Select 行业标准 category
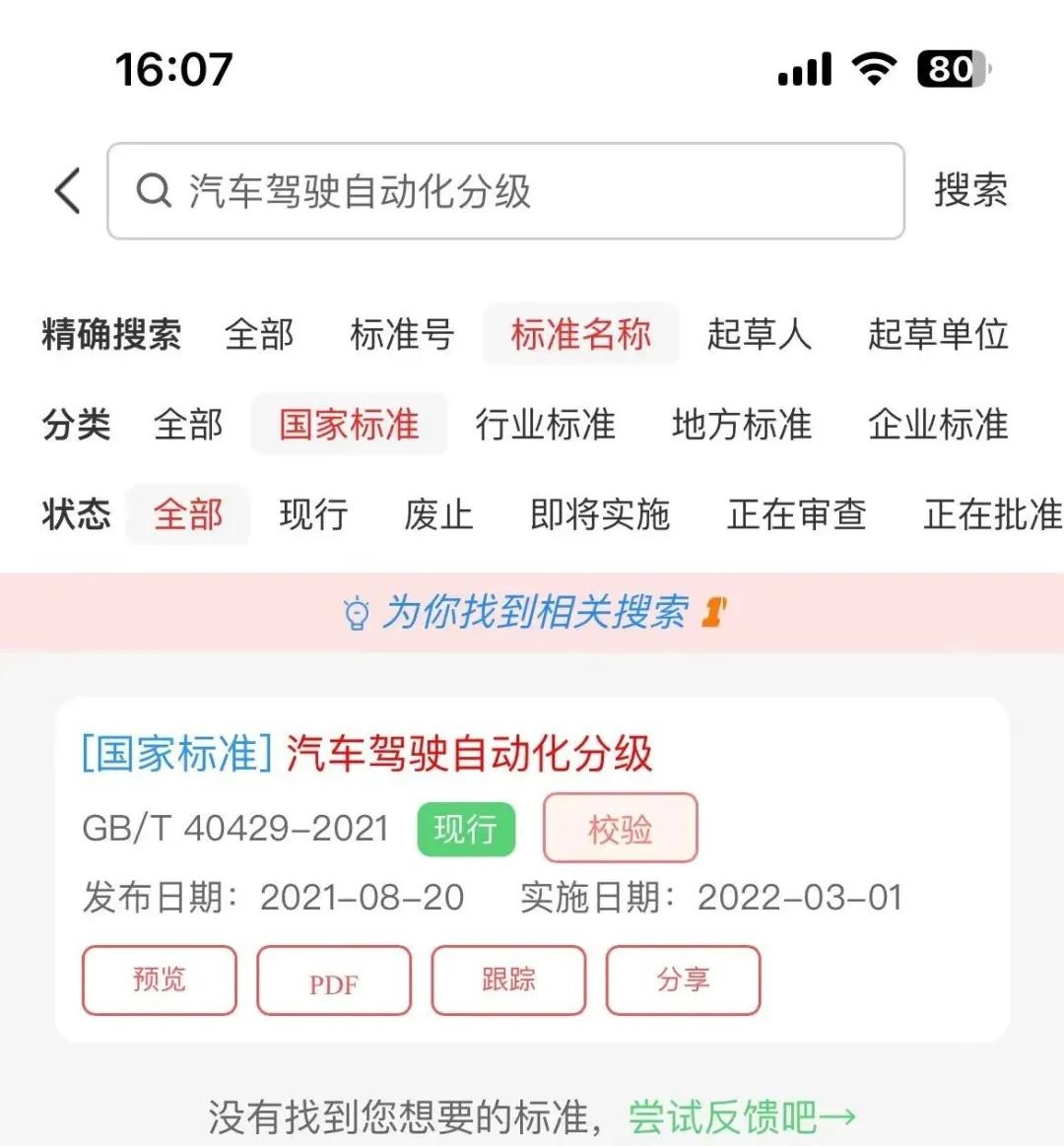1064x1146 pixels. pyautogui.click(x=548, y=425)
